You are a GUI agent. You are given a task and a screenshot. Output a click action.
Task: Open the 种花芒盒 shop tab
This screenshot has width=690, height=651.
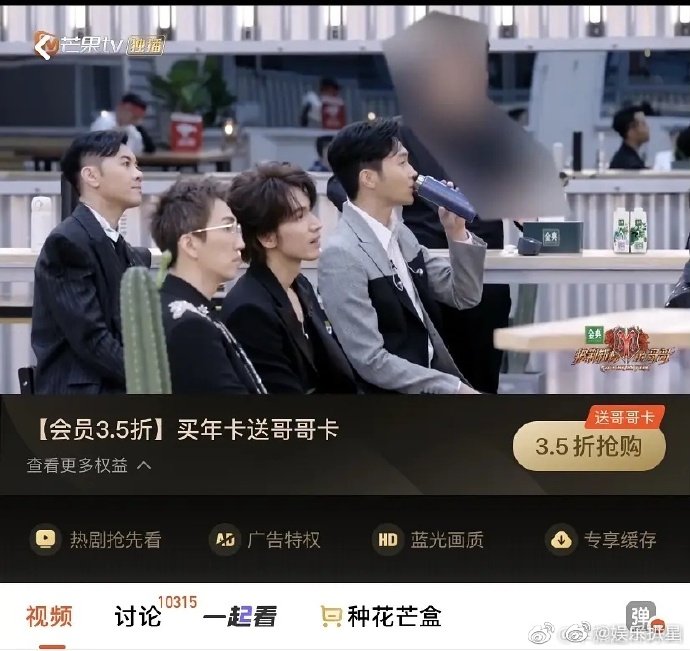click(x=381, y=616)
